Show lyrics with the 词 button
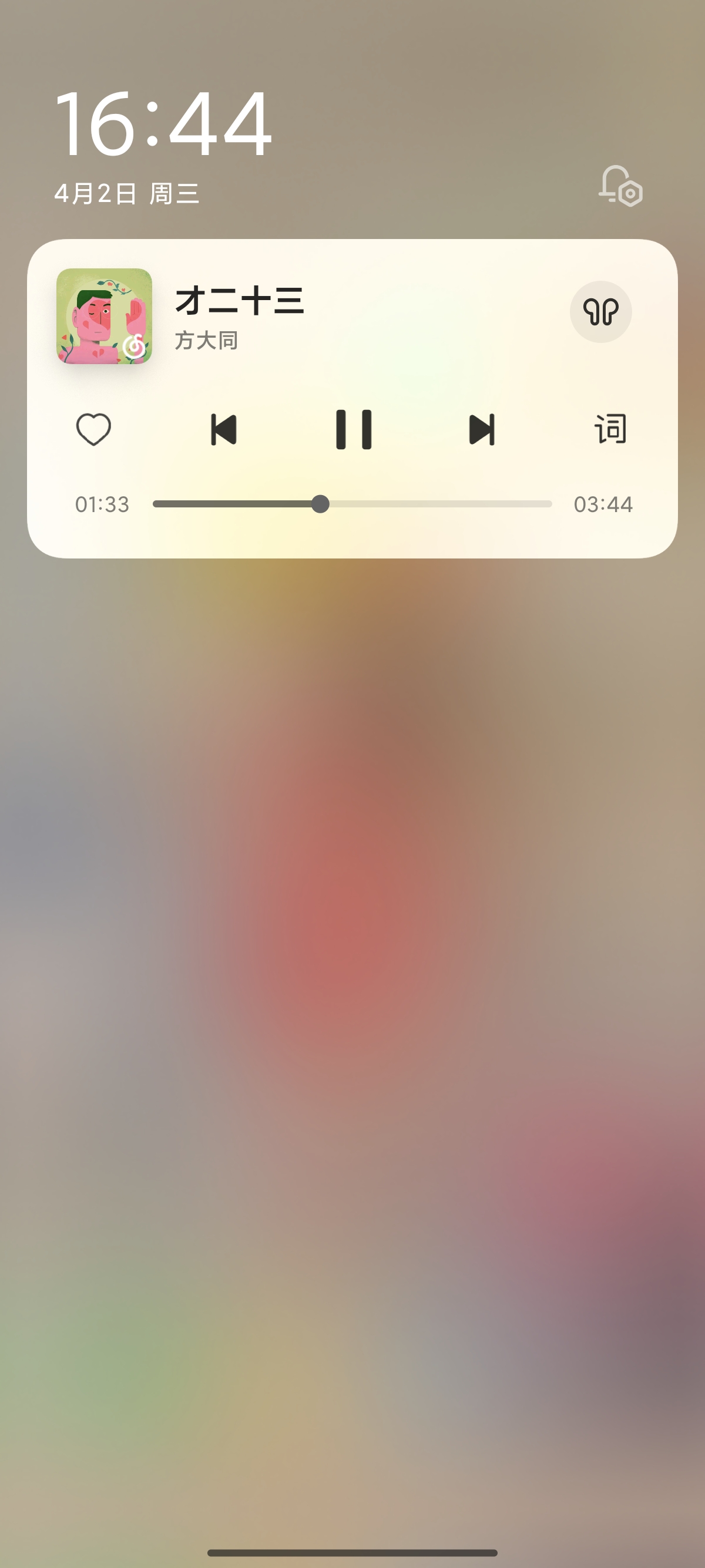Image resolution: width=705 pixels, height=1568 pixels. point(610,429)
